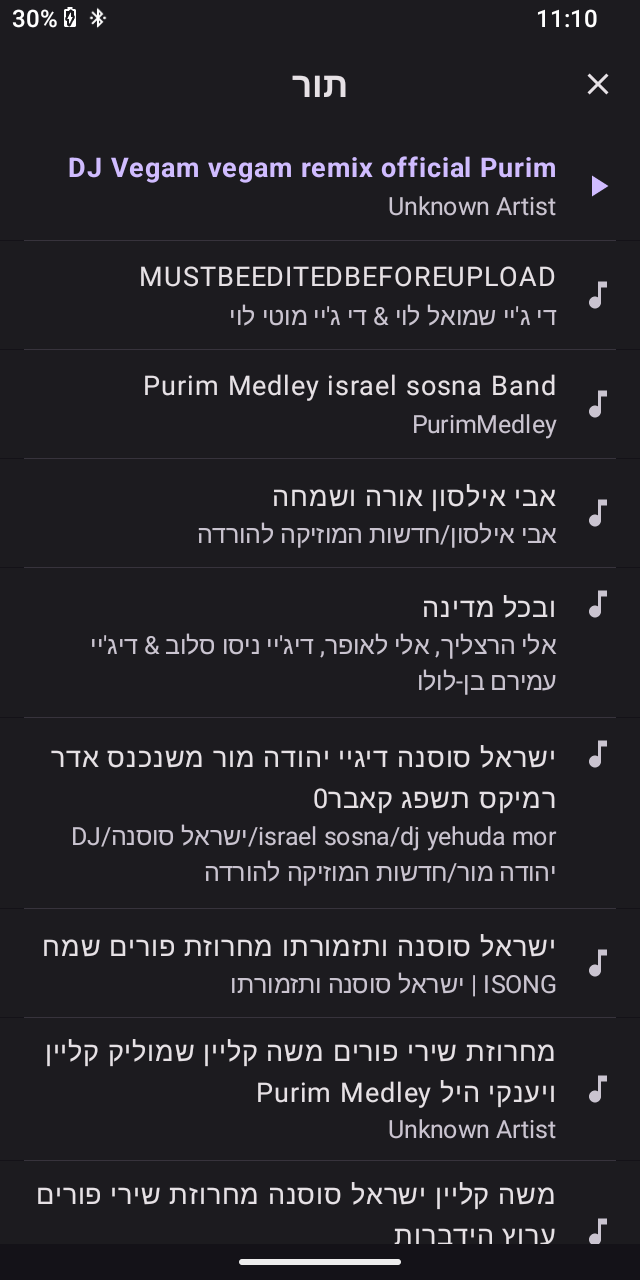Play משה קליין ישראל סוסנה מחרוזת track
This screenshot has height=1280, width=640.
320,1212
